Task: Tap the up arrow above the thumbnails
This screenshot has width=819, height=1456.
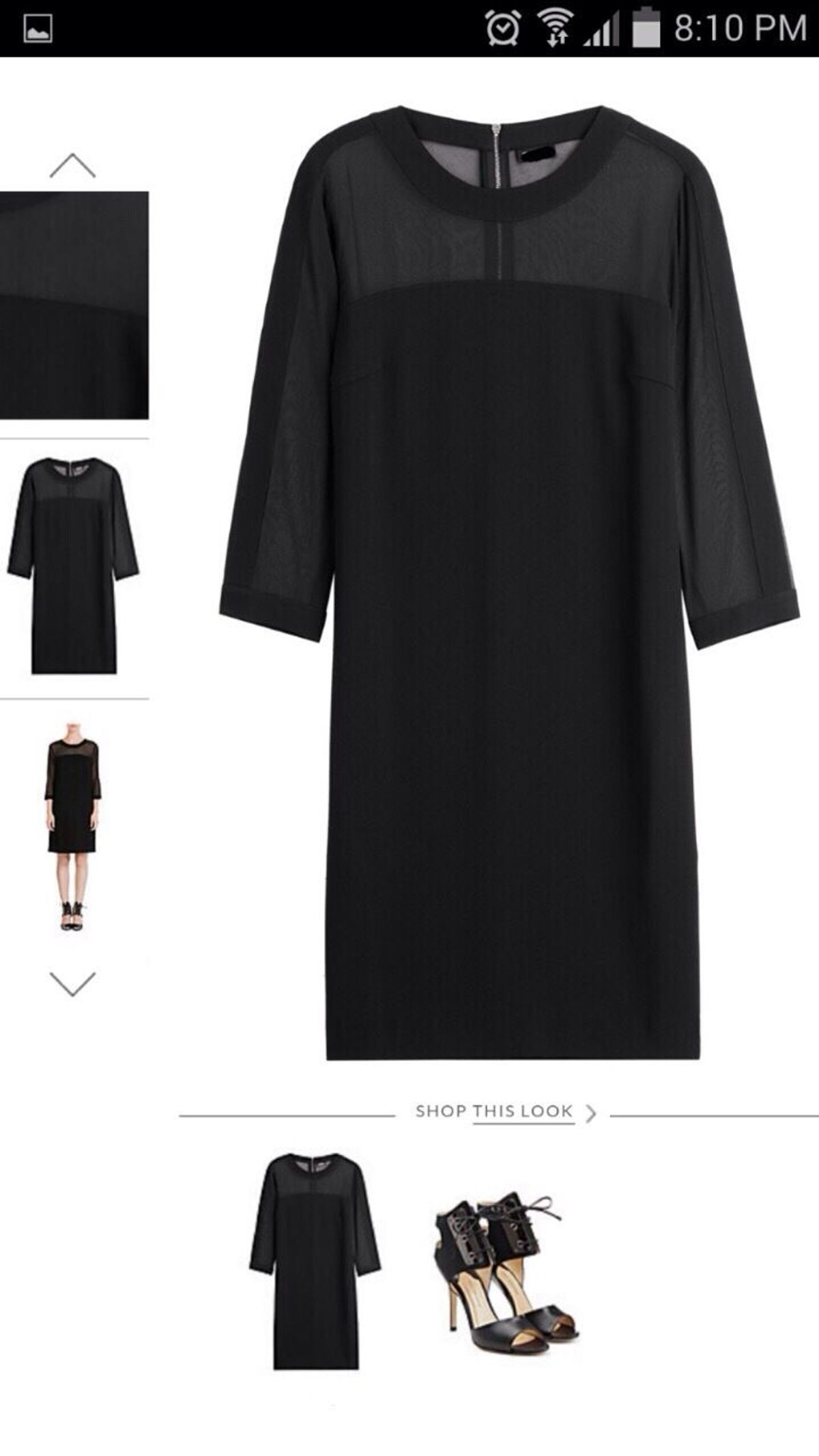Action: [x=72, y=166]
